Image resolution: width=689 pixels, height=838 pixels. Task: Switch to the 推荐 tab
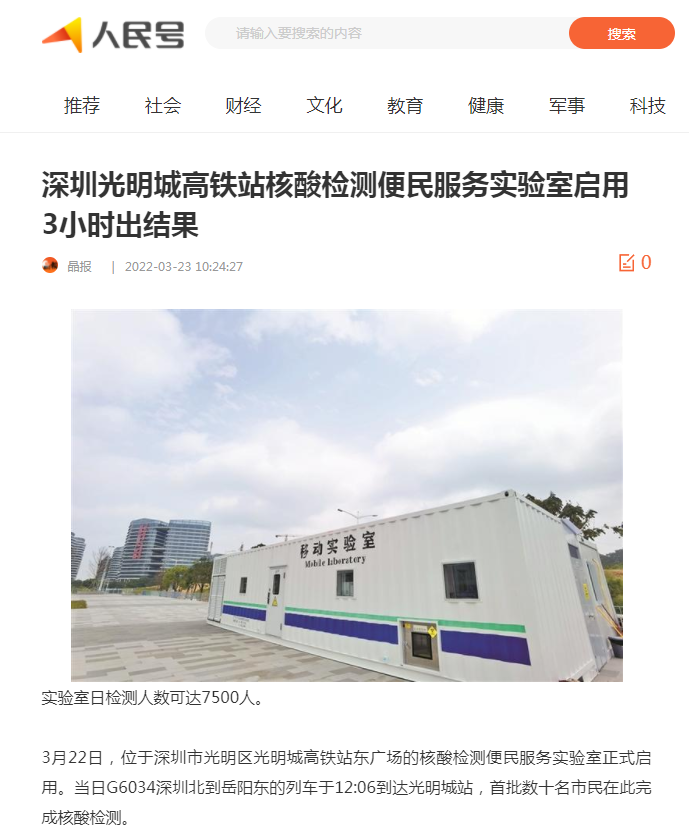[x=82, y=106]
